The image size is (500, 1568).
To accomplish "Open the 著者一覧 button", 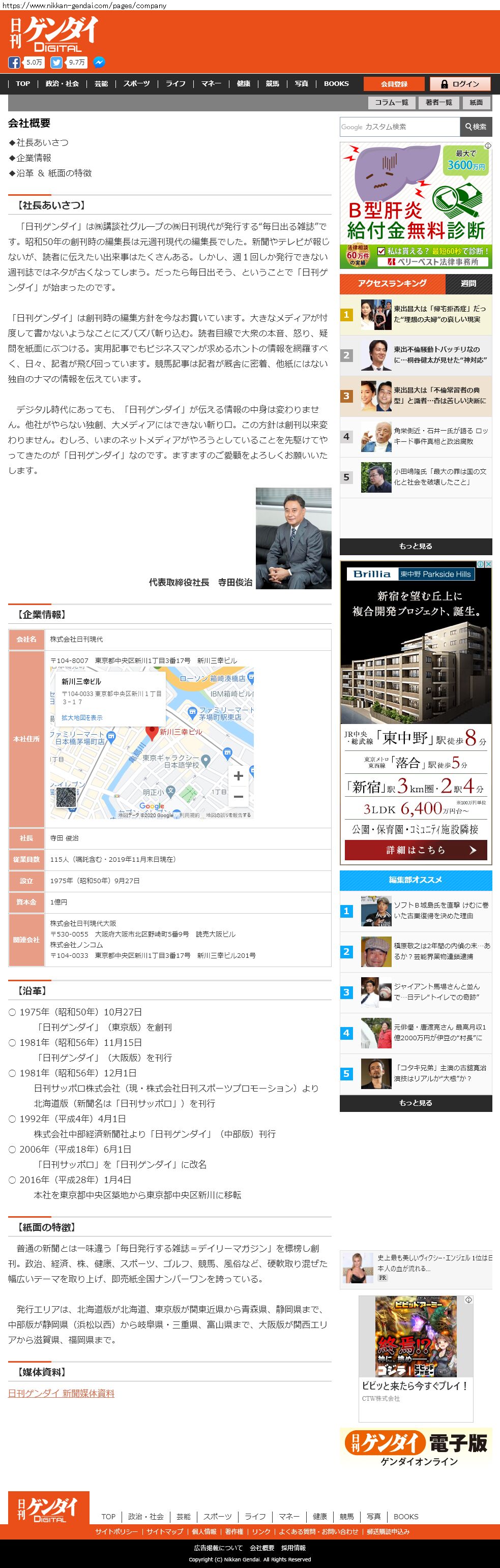I will [x=438, y=102].
